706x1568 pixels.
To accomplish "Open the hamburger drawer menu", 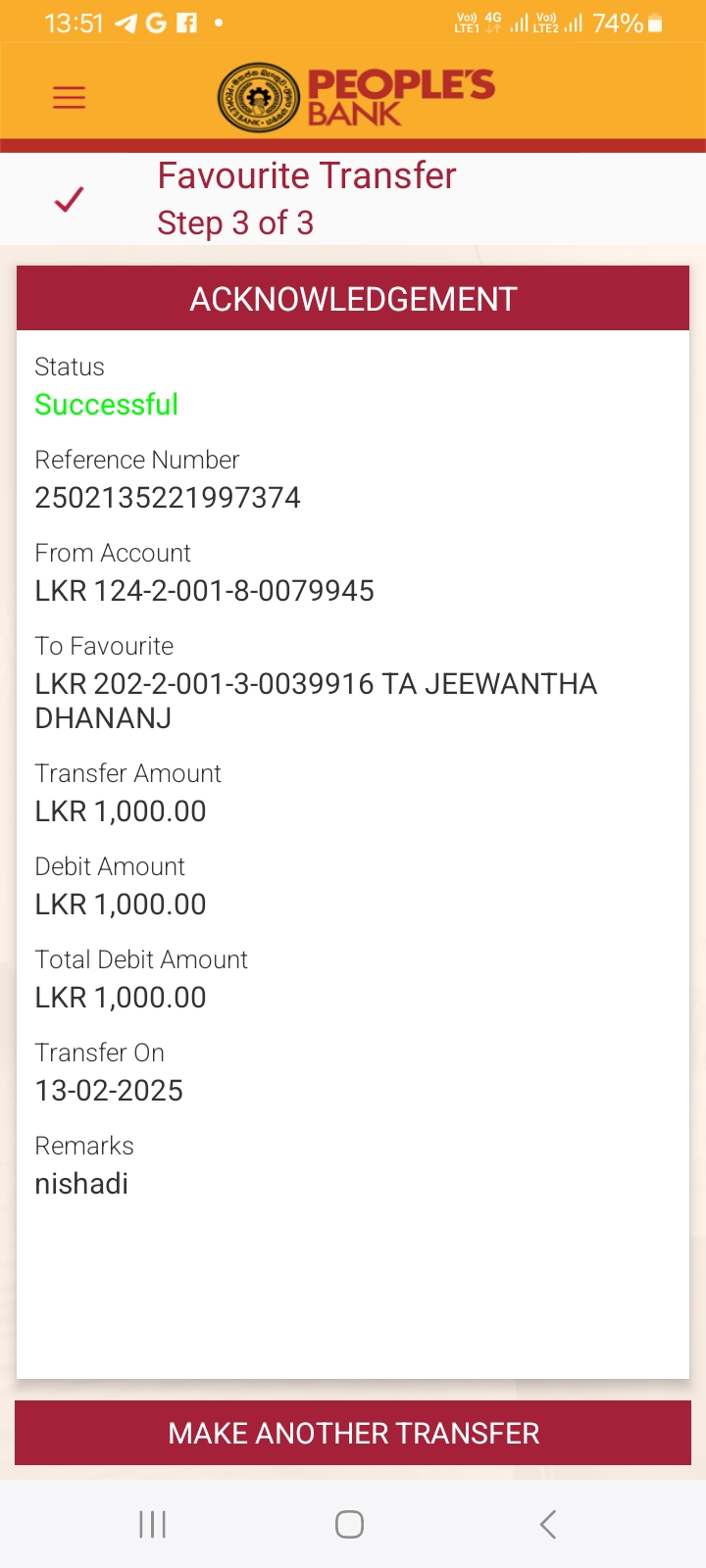I will 69,97.
